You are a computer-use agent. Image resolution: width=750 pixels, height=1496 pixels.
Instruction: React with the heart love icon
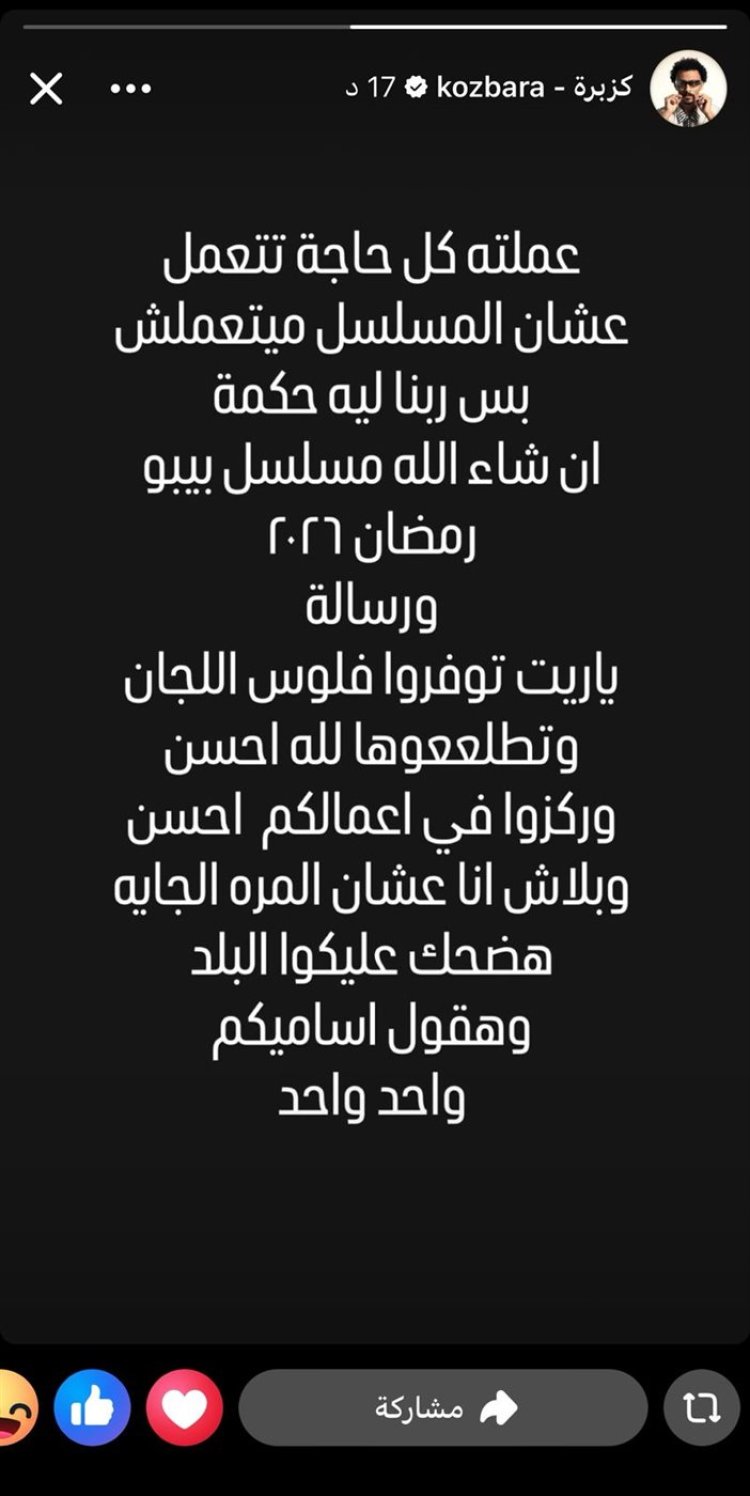point(184,1408)
